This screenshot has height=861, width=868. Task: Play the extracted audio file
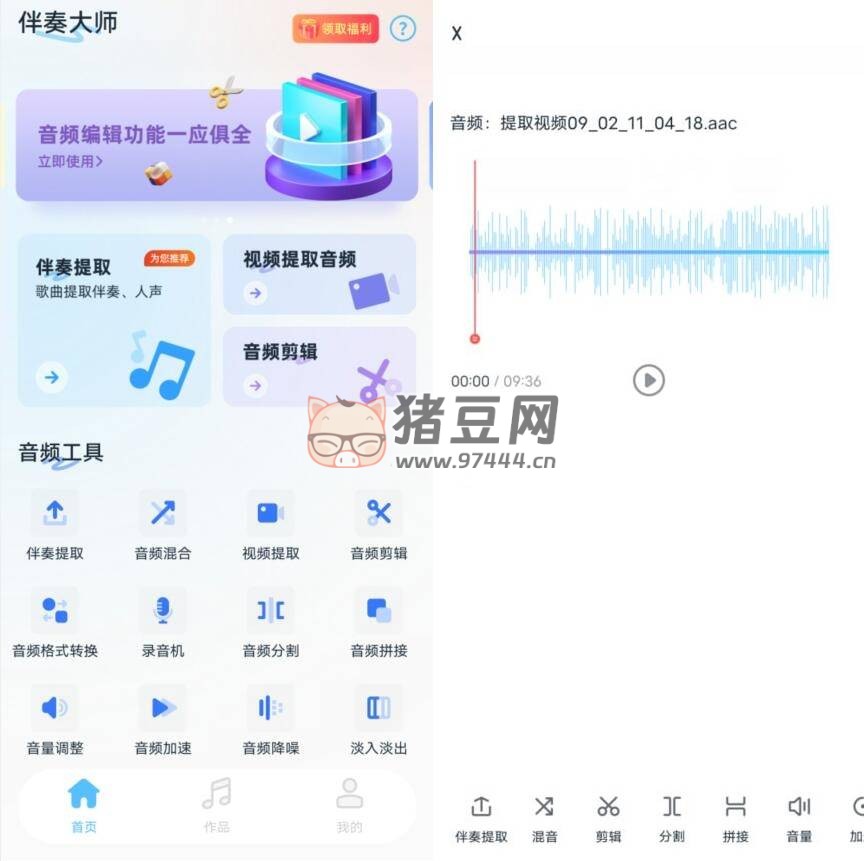[648, 380]
